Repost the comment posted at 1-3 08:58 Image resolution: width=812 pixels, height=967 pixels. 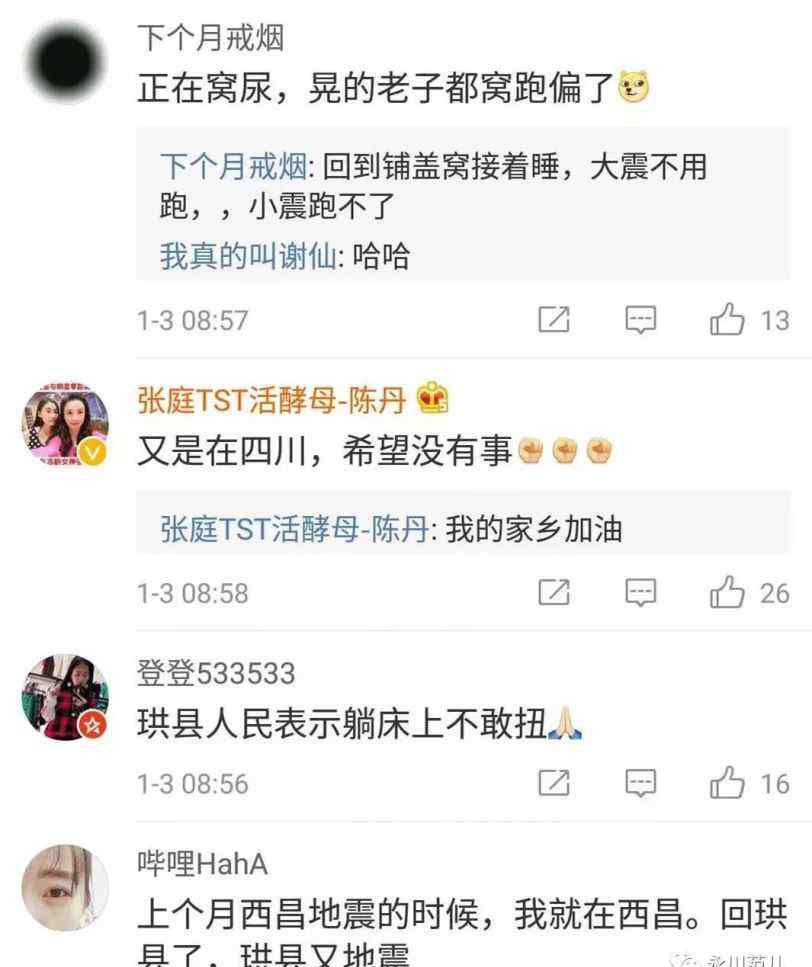[554, 593]
